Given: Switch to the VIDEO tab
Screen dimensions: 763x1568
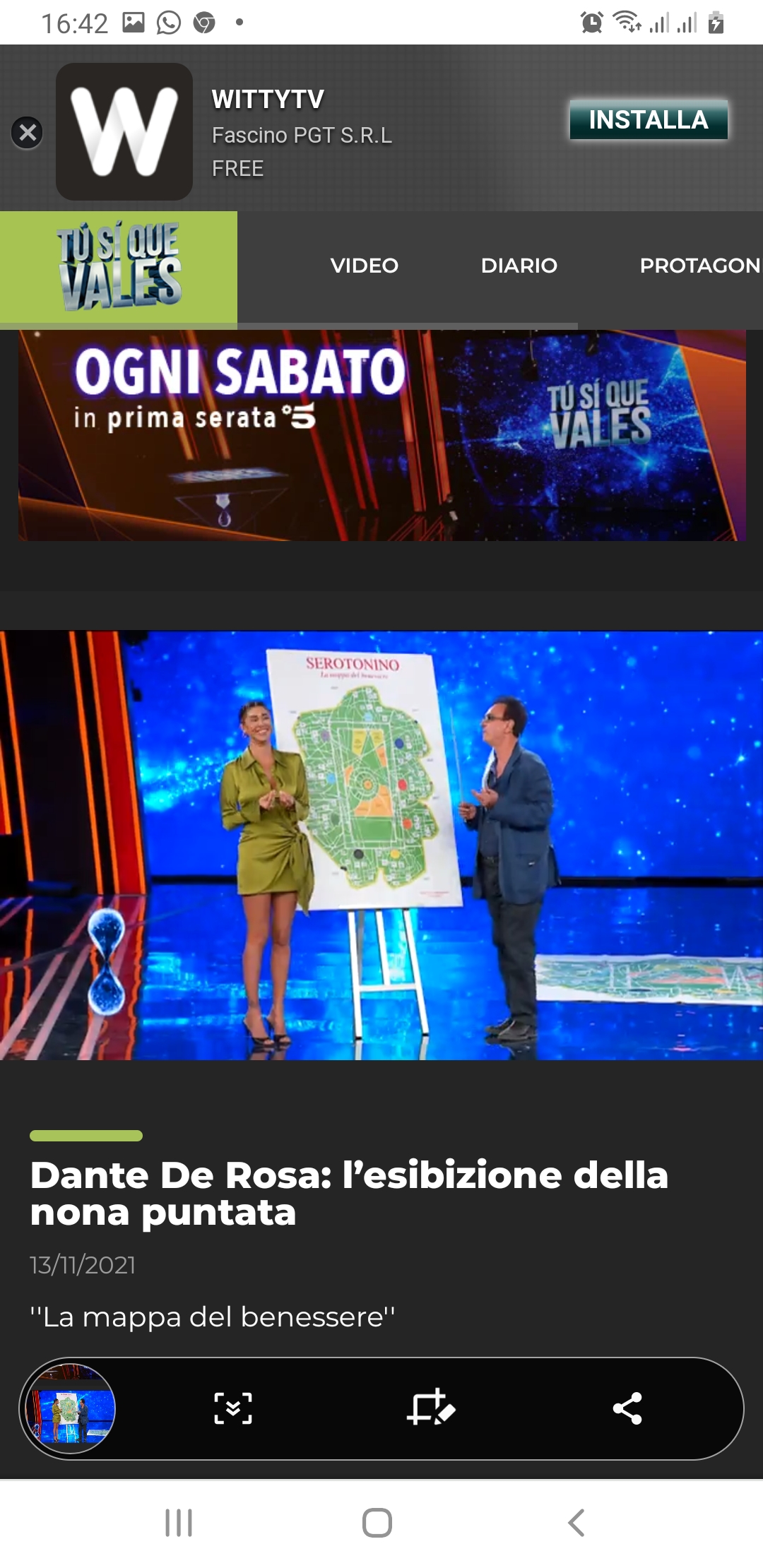Looking at the screenshot, I should click(364, 266).
